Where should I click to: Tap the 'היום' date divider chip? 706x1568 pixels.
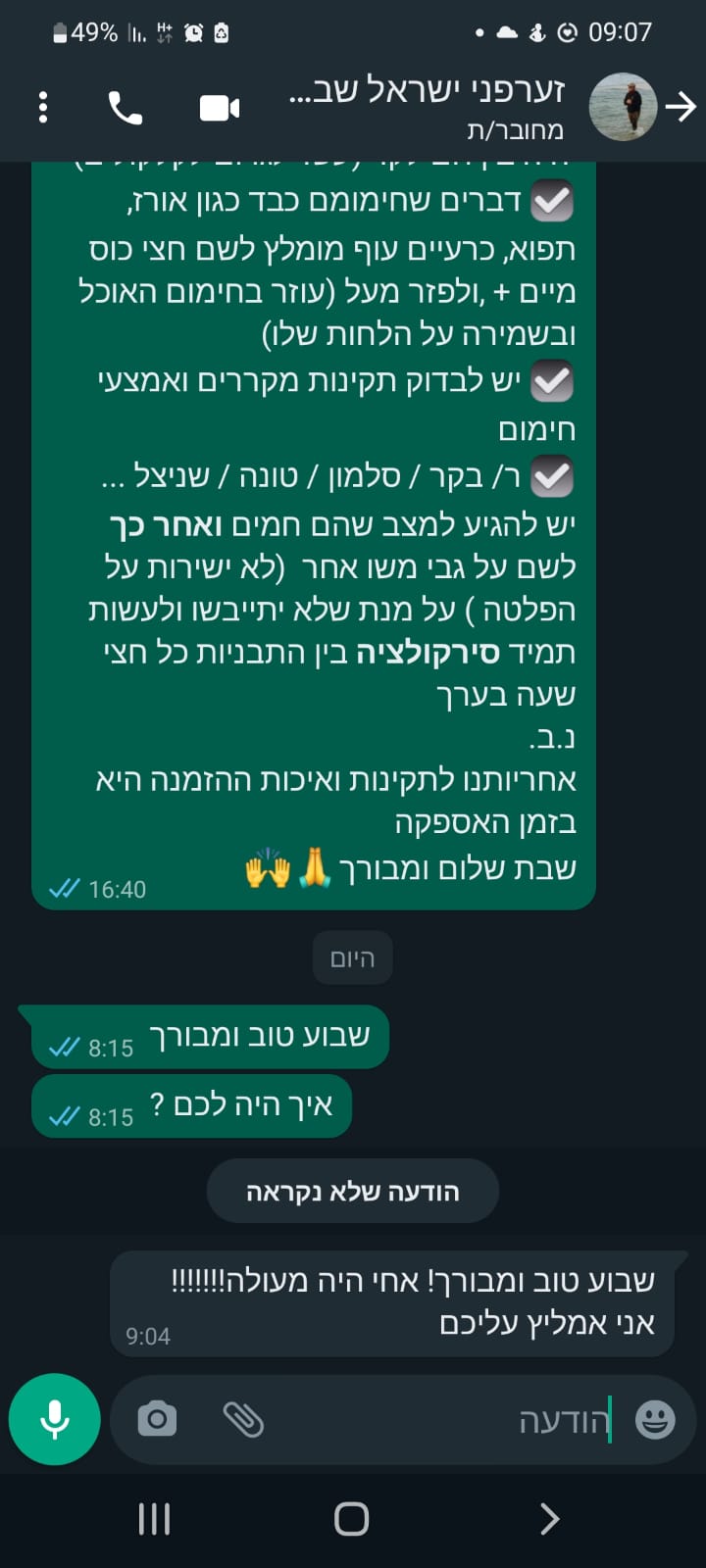click(352, 957)
